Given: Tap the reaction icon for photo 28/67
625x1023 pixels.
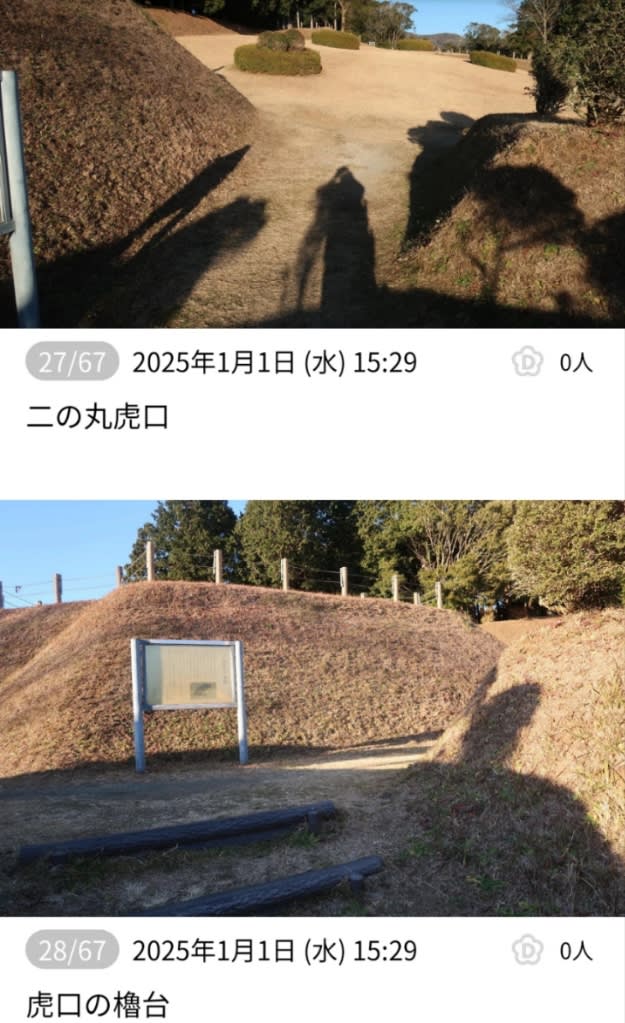Looking at the screenshot, I should click(x=528, y=950).
